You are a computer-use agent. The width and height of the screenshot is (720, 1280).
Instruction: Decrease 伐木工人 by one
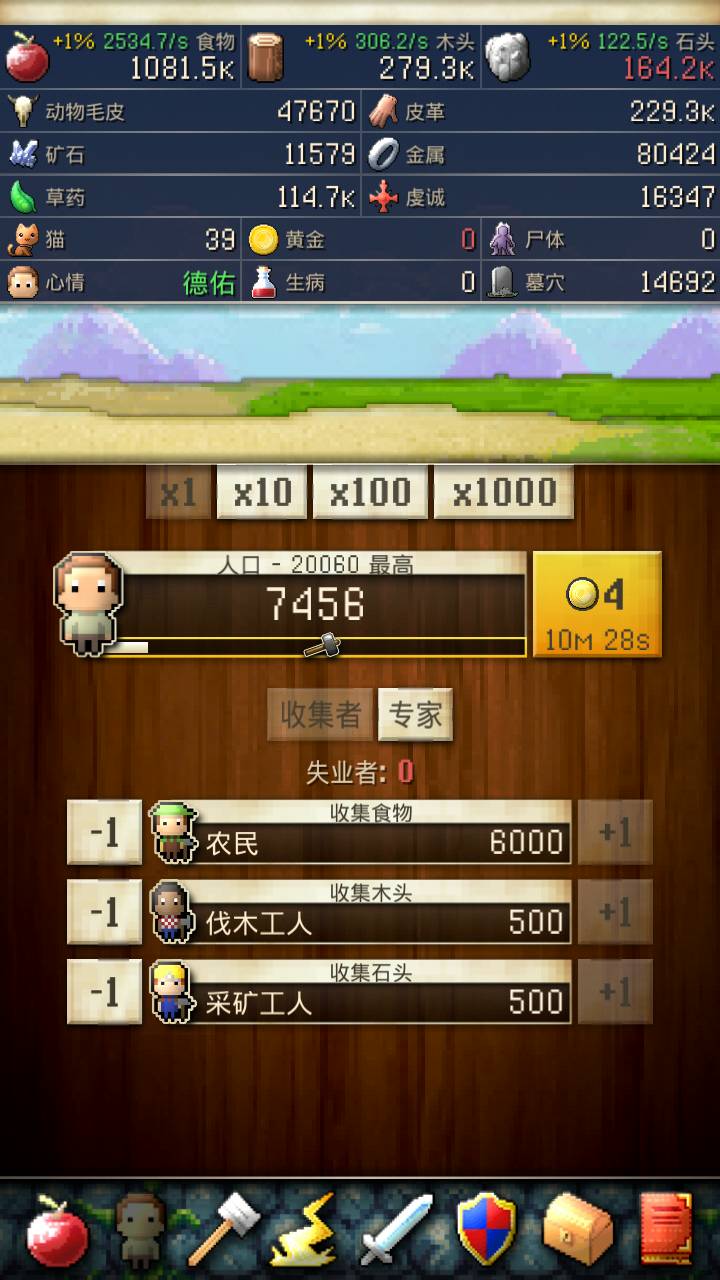click(104, 912)
